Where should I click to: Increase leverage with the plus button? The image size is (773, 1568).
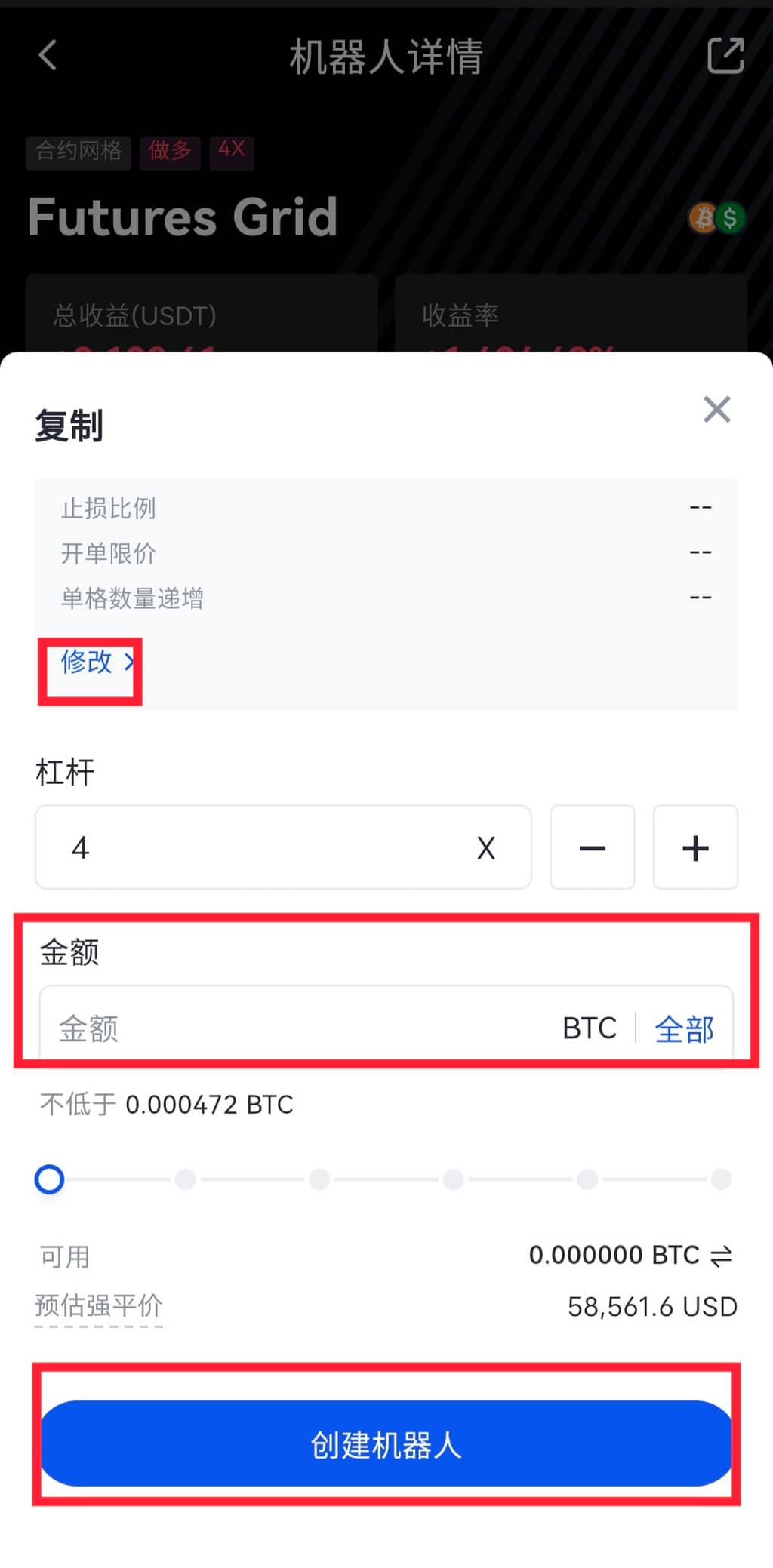(694, 847)
